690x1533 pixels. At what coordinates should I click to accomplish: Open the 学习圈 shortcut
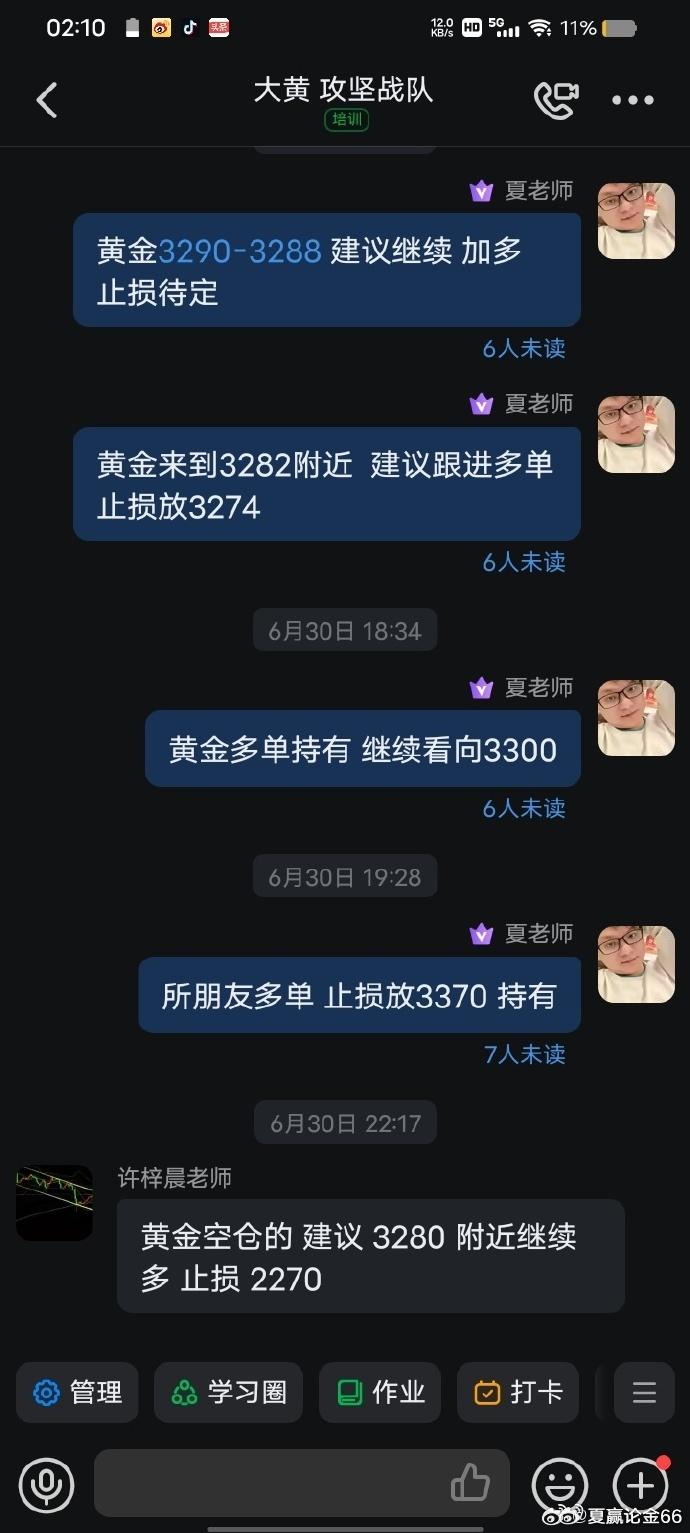[228, 1392]
